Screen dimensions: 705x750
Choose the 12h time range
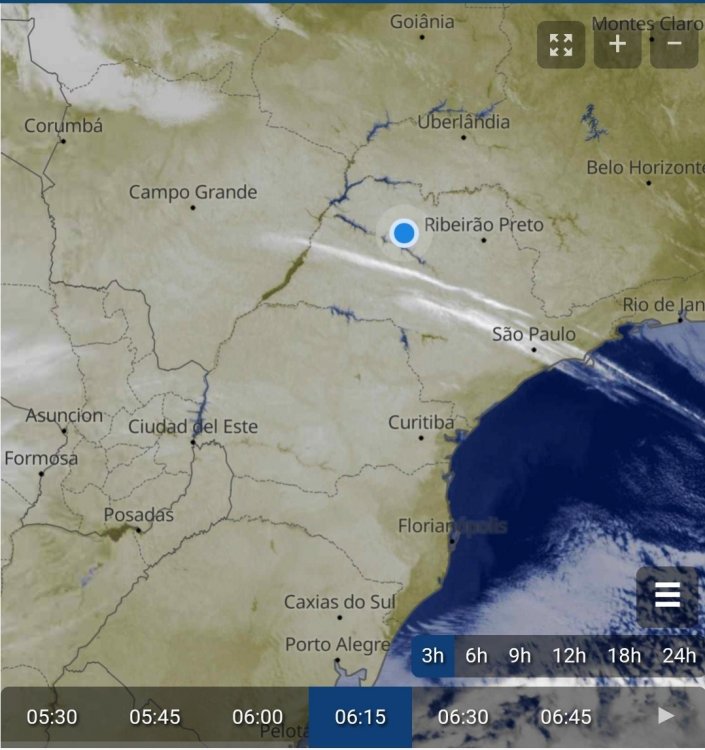[x=569, y=656]
